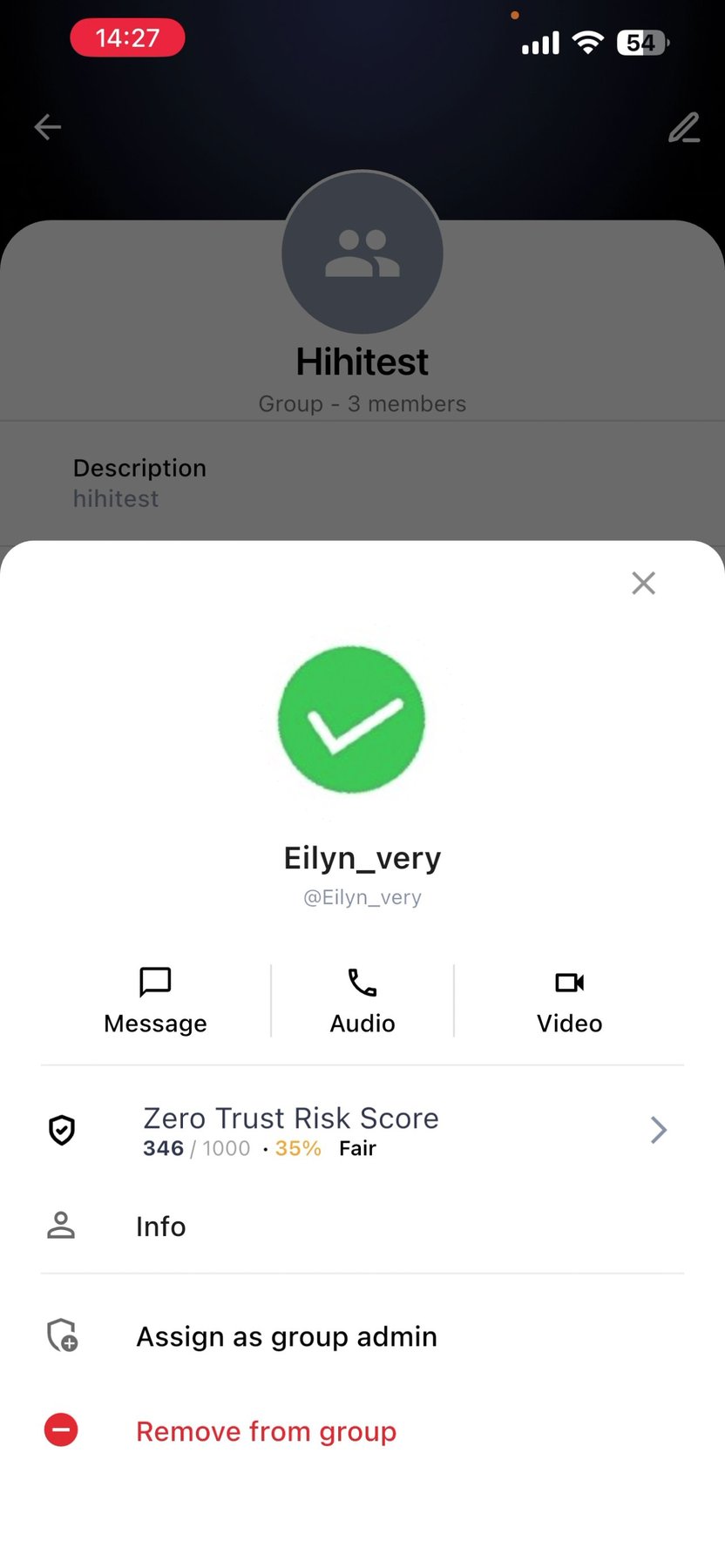725x1568 pixels.
Task: Select the Info row for Eilyn_very
Action: [x=160, y=1226]
